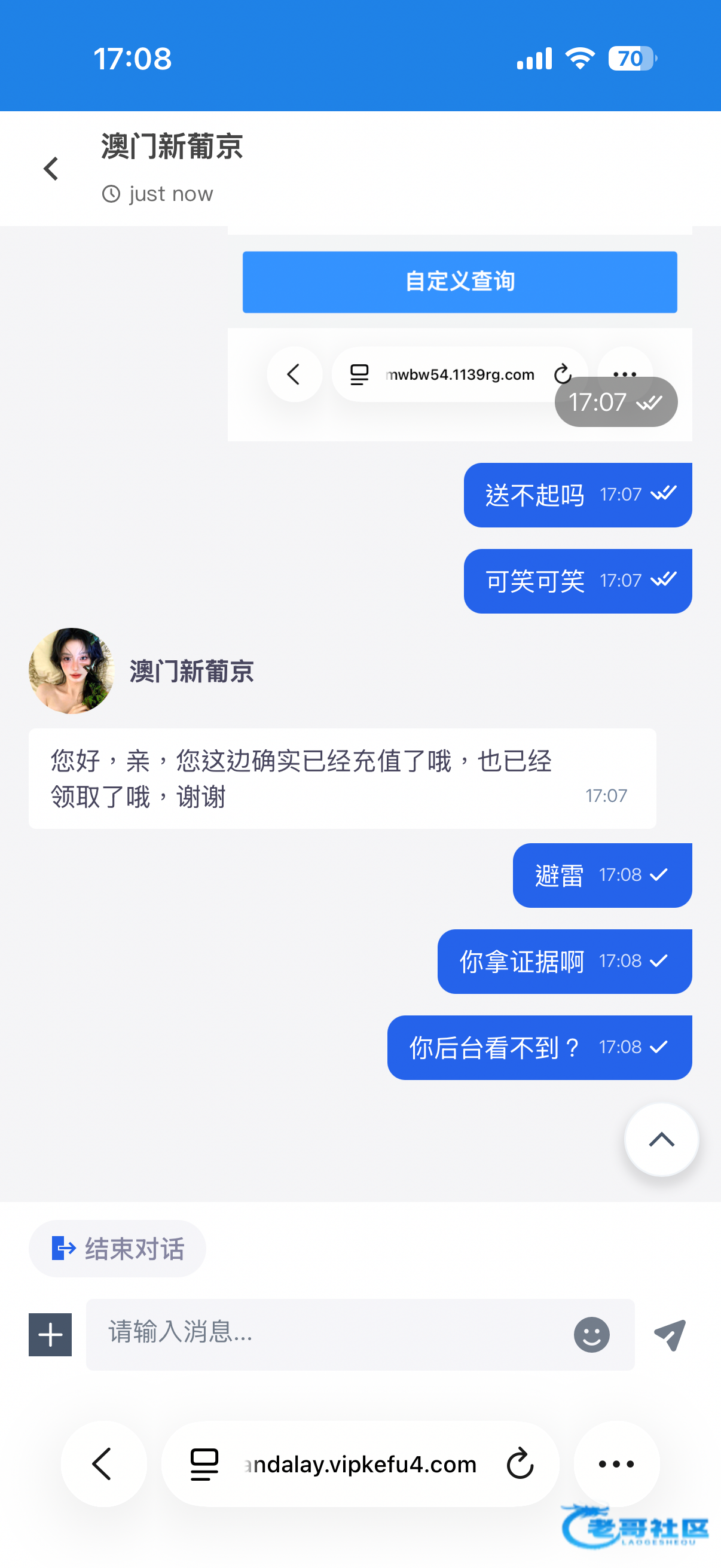The width and height of the screenshot is (721, 1568).
Task: Navigate back in the browser toolbar
Action: [x=103, y=1464]
